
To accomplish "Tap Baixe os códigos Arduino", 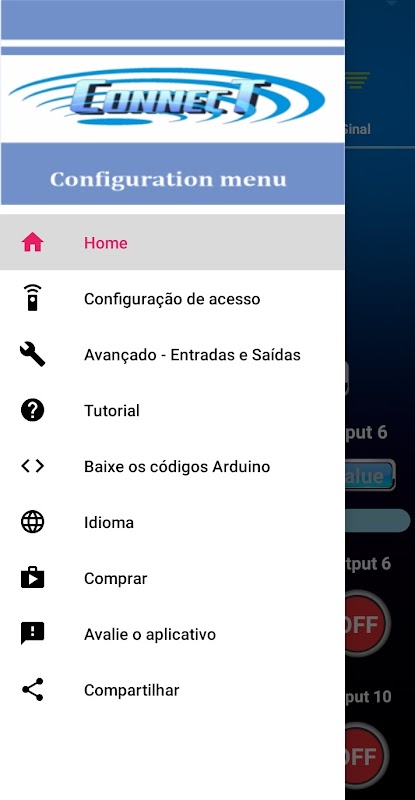I will 172,466.
